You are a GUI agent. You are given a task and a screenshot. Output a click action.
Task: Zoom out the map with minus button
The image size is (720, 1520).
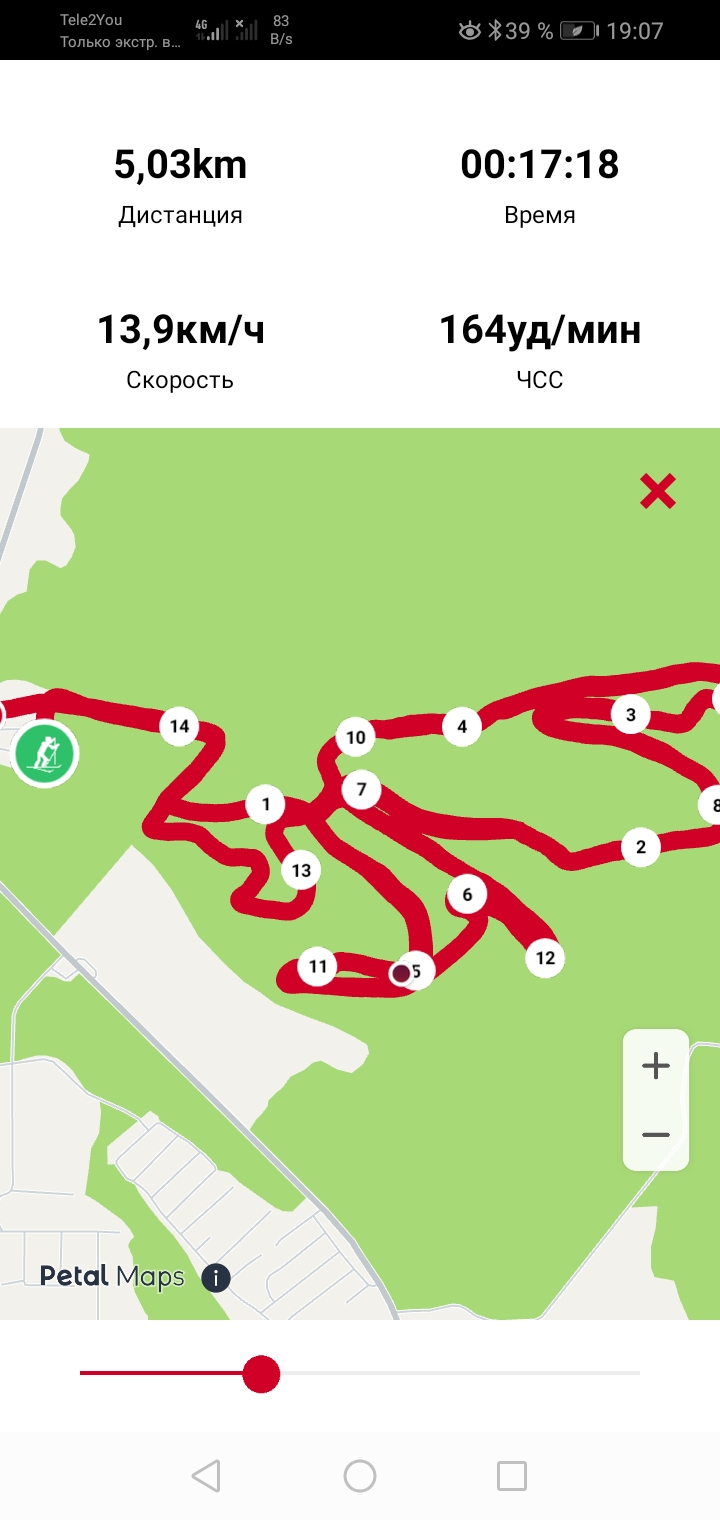[x=656, y=1135]
